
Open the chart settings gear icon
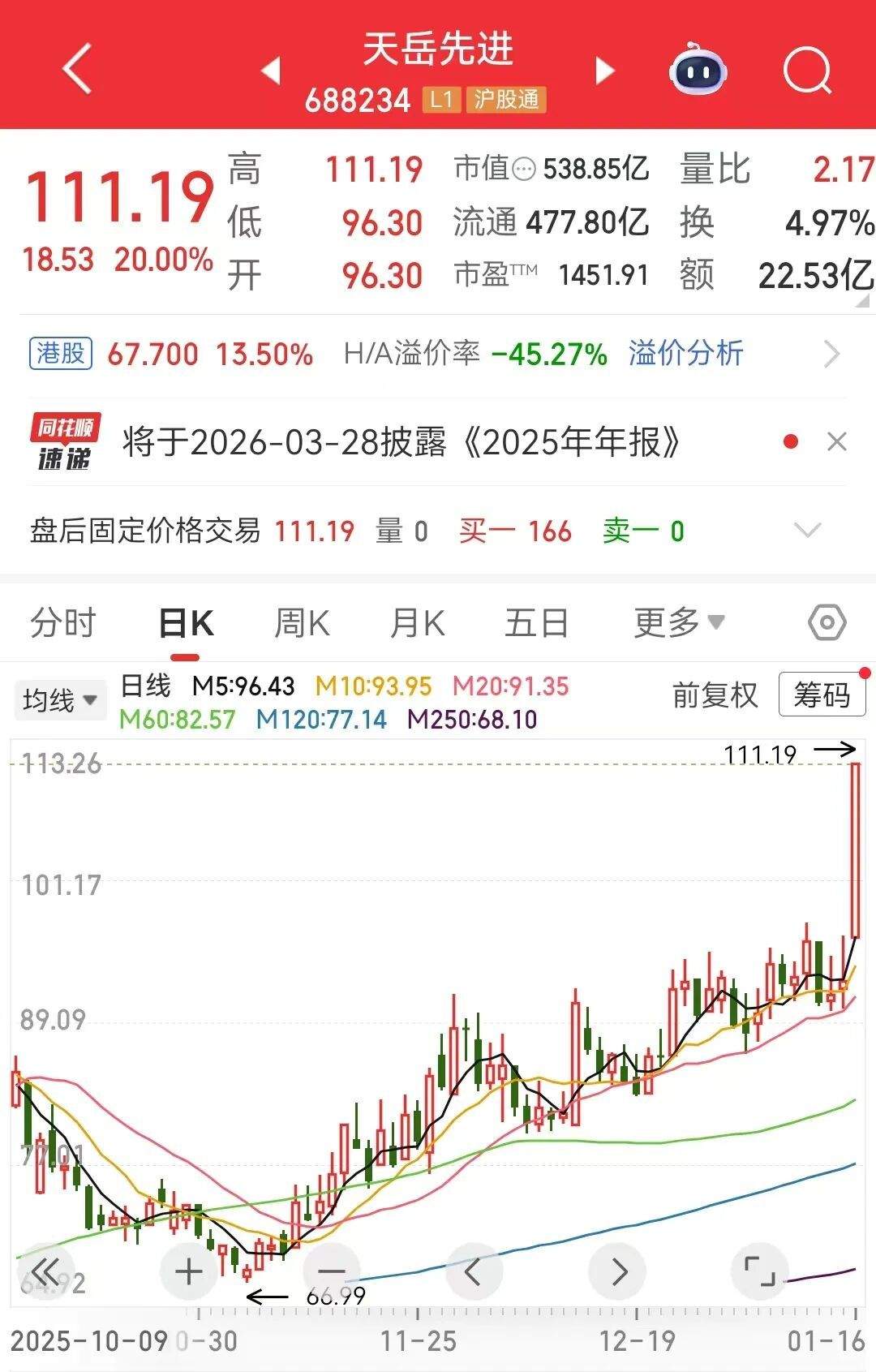tap(826, 623)
